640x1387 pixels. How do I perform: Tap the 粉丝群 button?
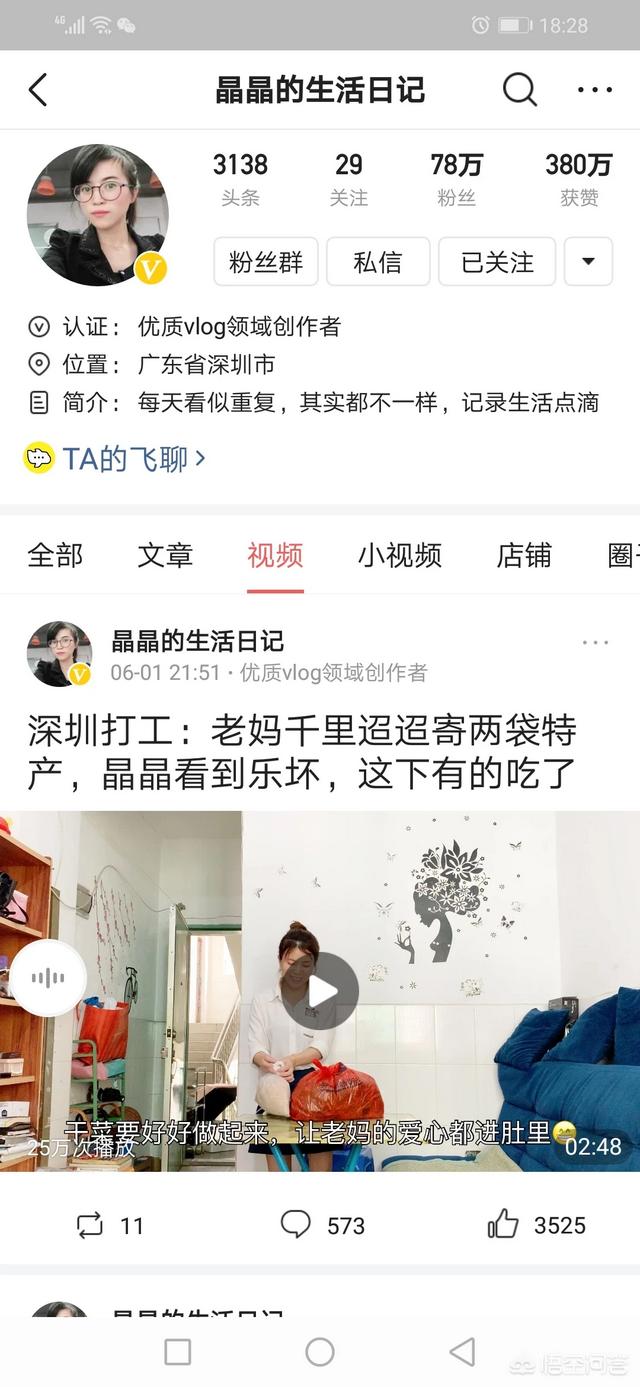click(266, 262)
